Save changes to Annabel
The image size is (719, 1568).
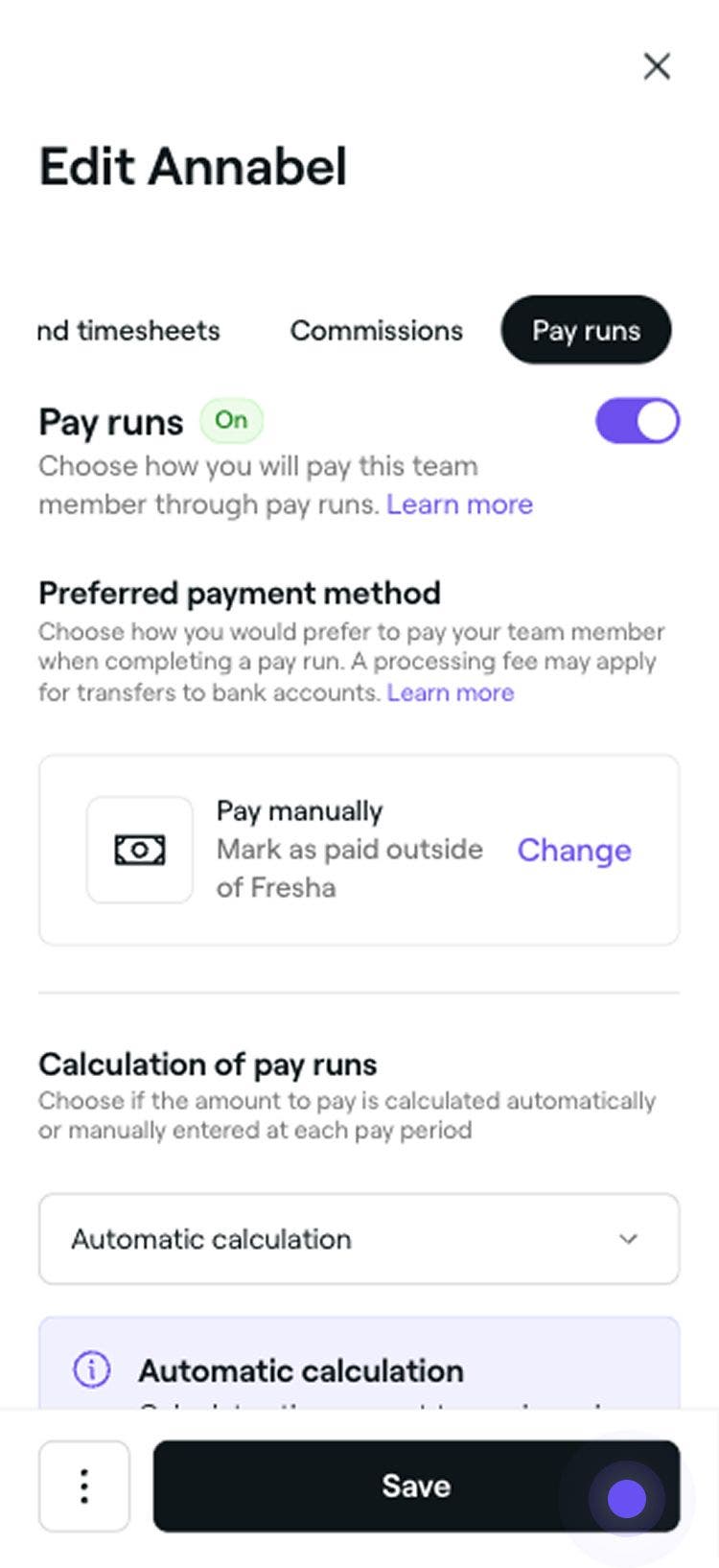416,1486
